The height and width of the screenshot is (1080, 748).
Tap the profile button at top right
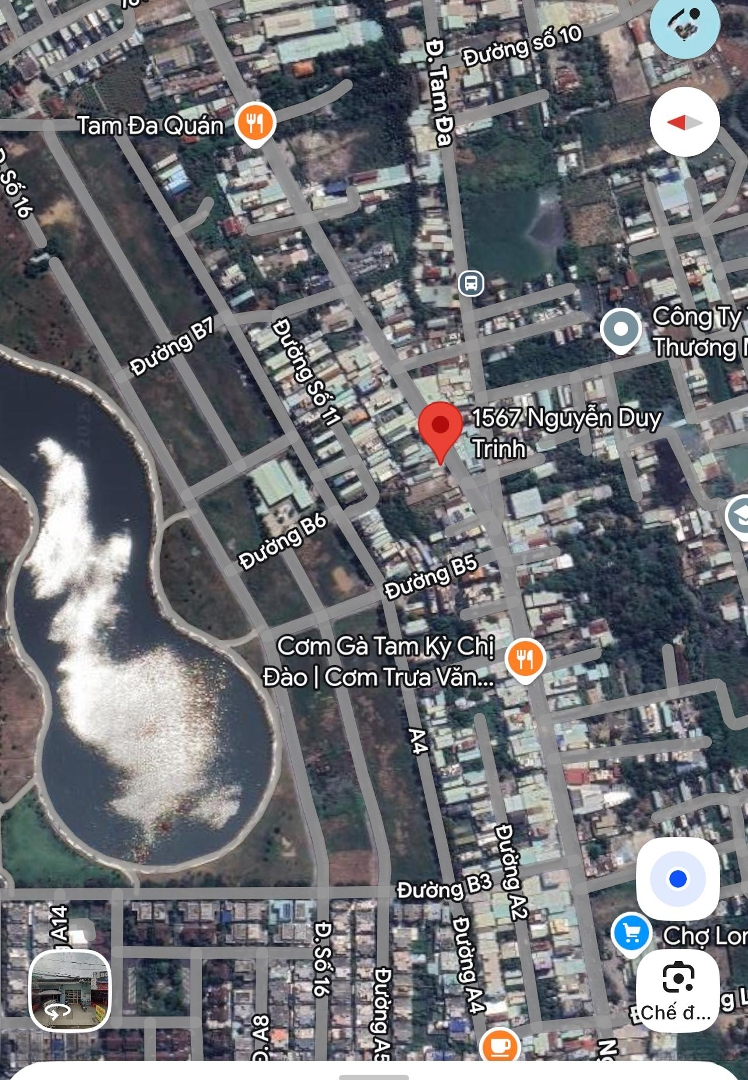[685, 24]
